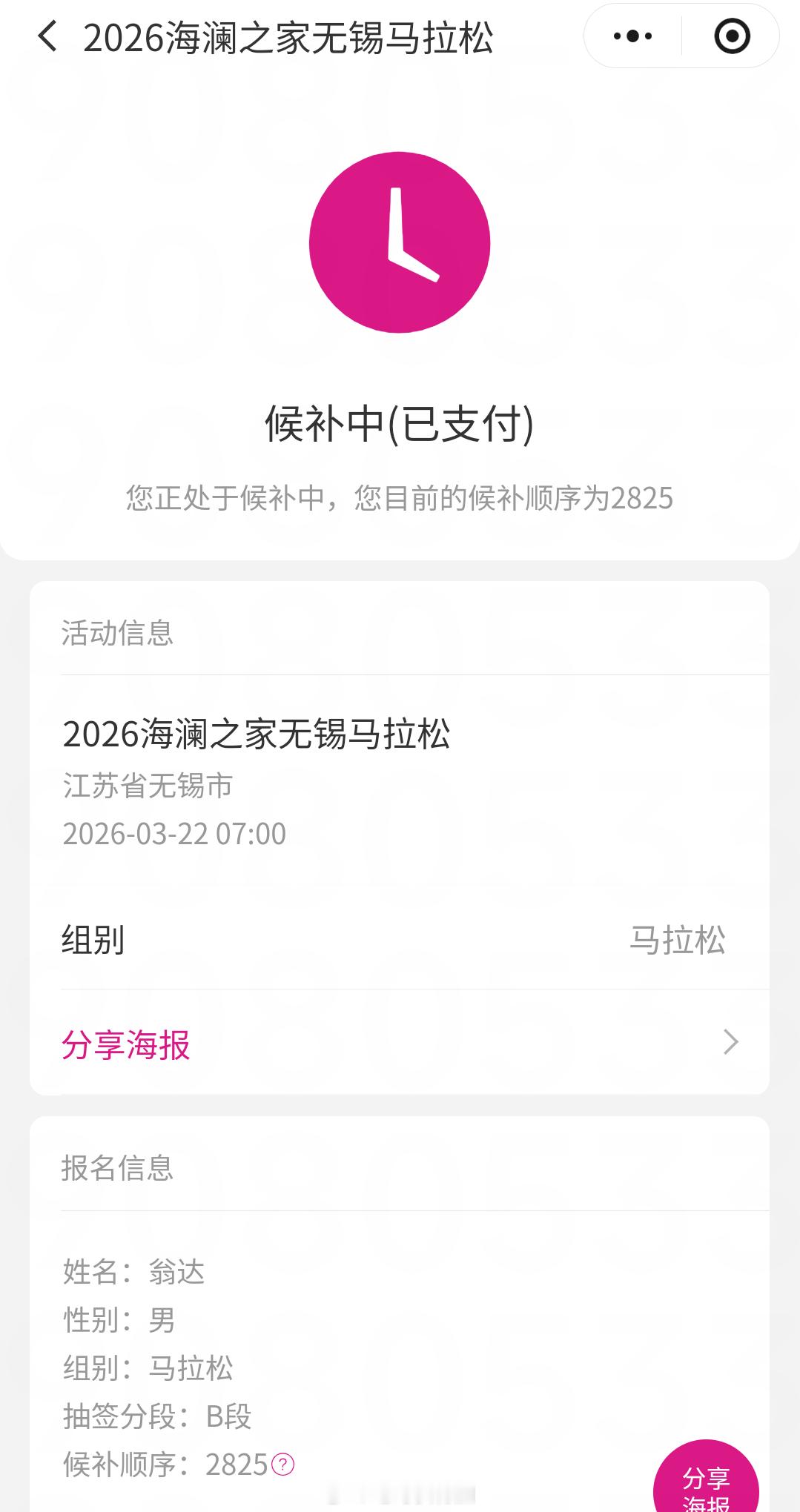Image resolution: width=800 pixels, height=1512 pixels.
Task: Expand the 分享海报 row via its arrow
Action: pyautogui.click(x=730, y=1044)
